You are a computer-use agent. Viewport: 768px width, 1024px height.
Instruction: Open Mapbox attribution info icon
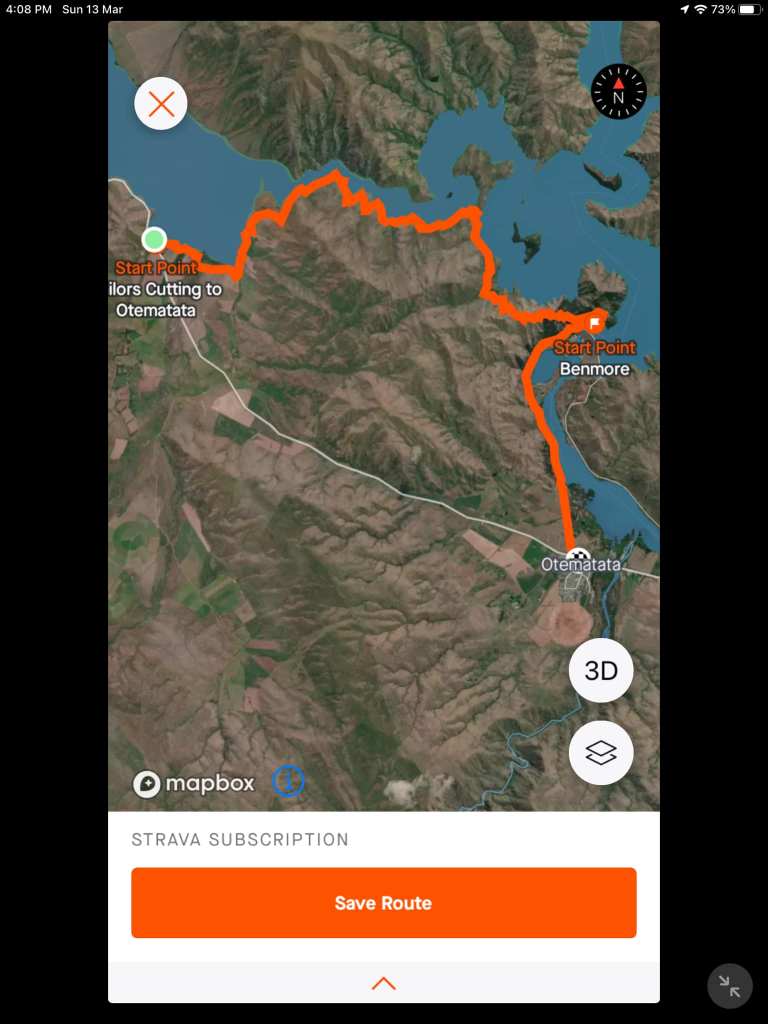pyautogui.click(x=289, y=781)
